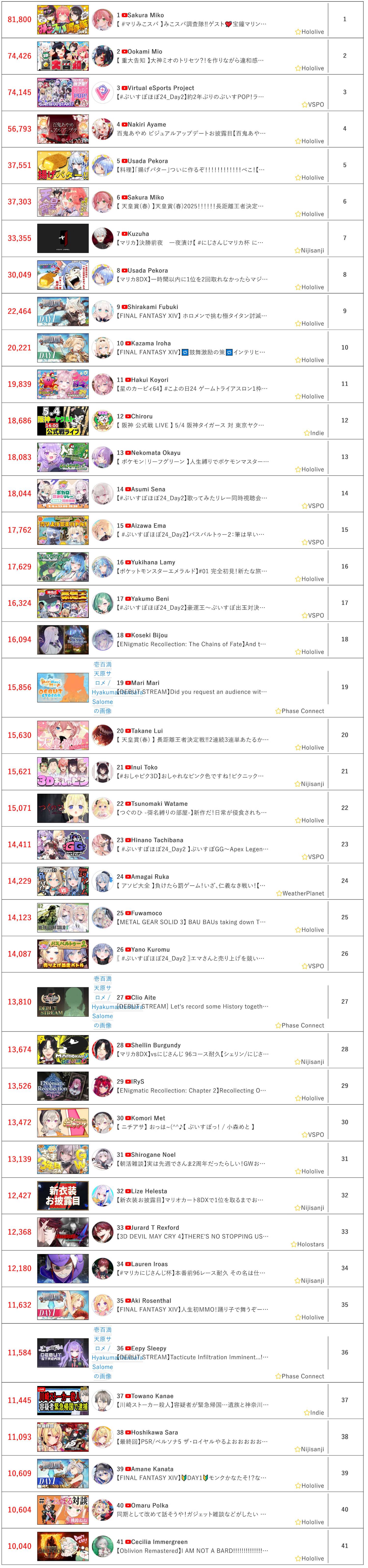Tap the Phase Connect tag under Mari Mari
368x1568 pixels.
click(x=302, y=711)
